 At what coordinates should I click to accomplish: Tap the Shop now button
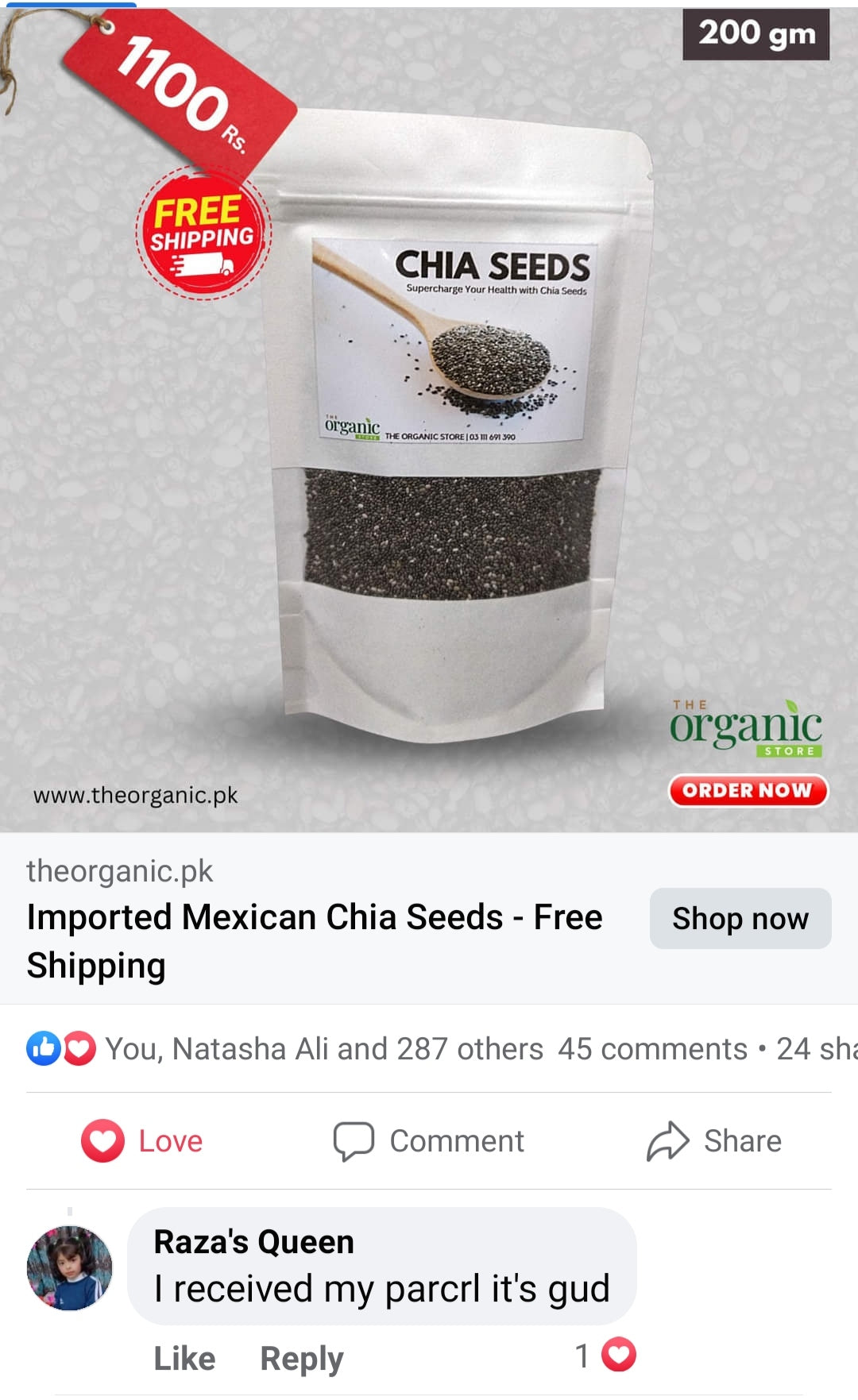tap(740, 919)
